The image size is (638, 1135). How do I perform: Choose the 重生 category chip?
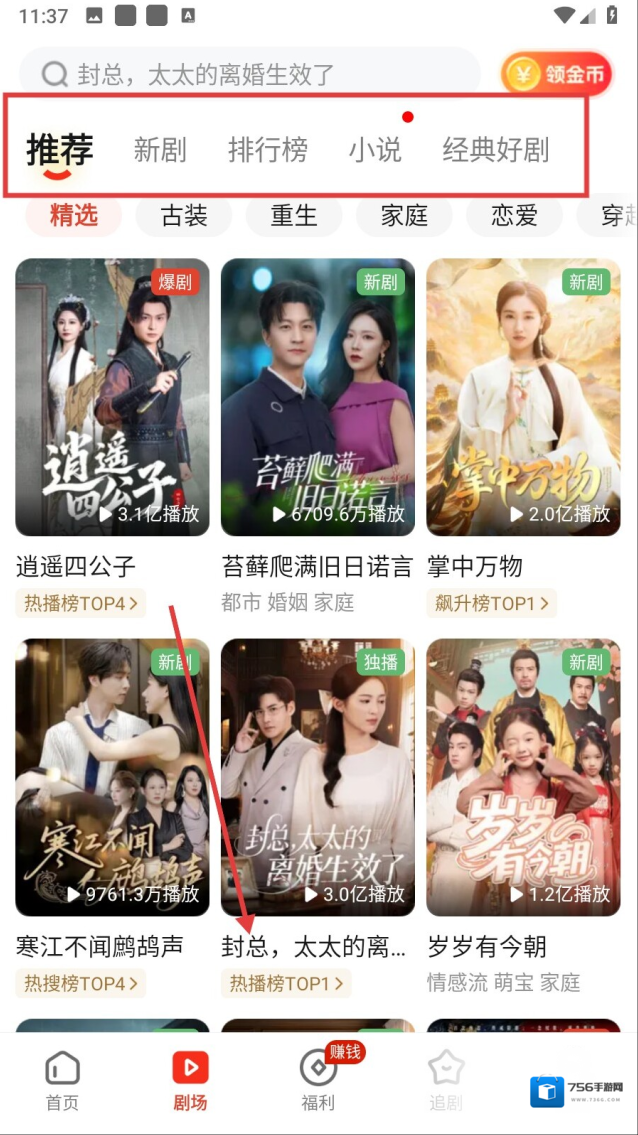tap(294, 215)
